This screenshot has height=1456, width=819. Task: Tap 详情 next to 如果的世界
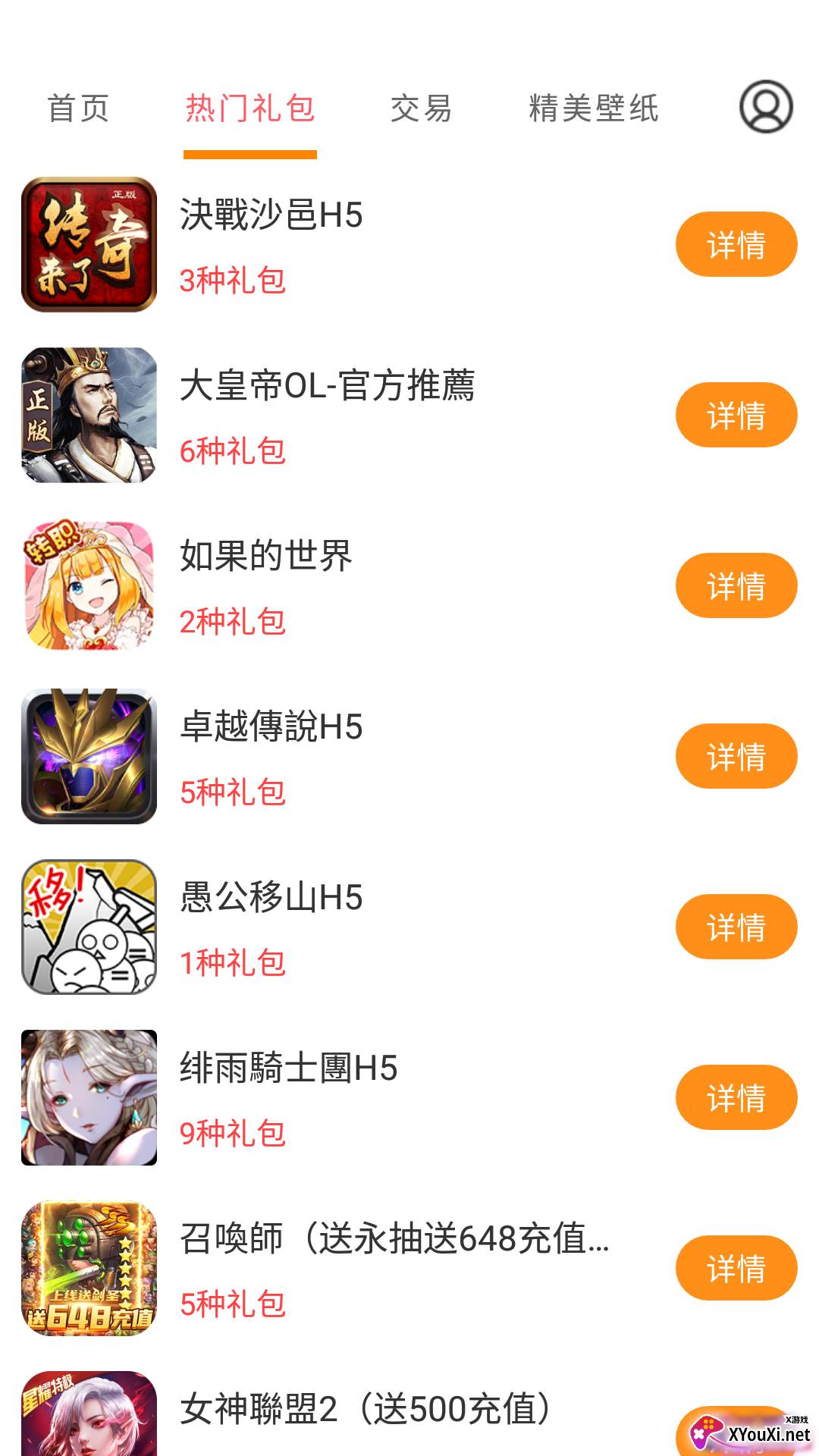coord(736,585)
